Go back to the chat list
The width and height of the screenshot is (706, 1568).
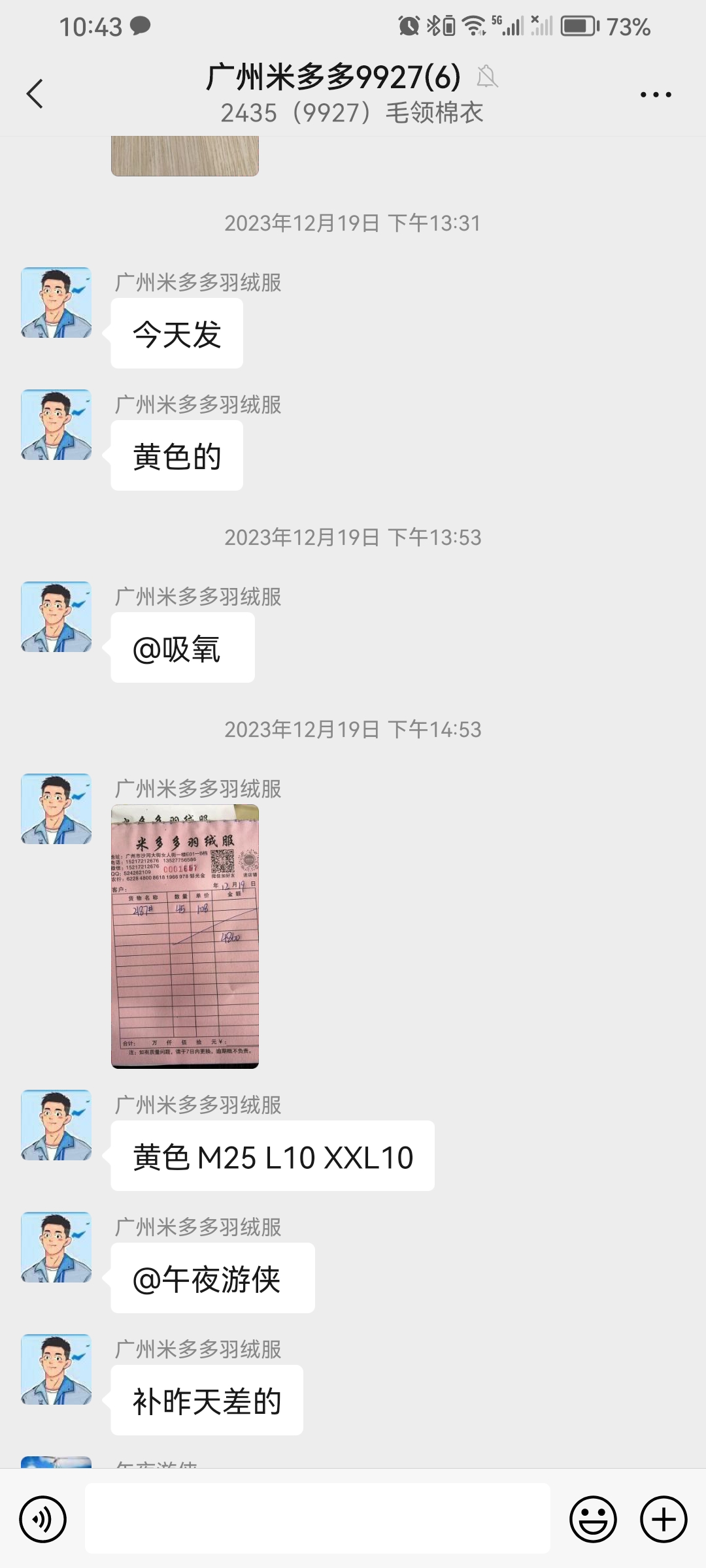click(35, 93)
